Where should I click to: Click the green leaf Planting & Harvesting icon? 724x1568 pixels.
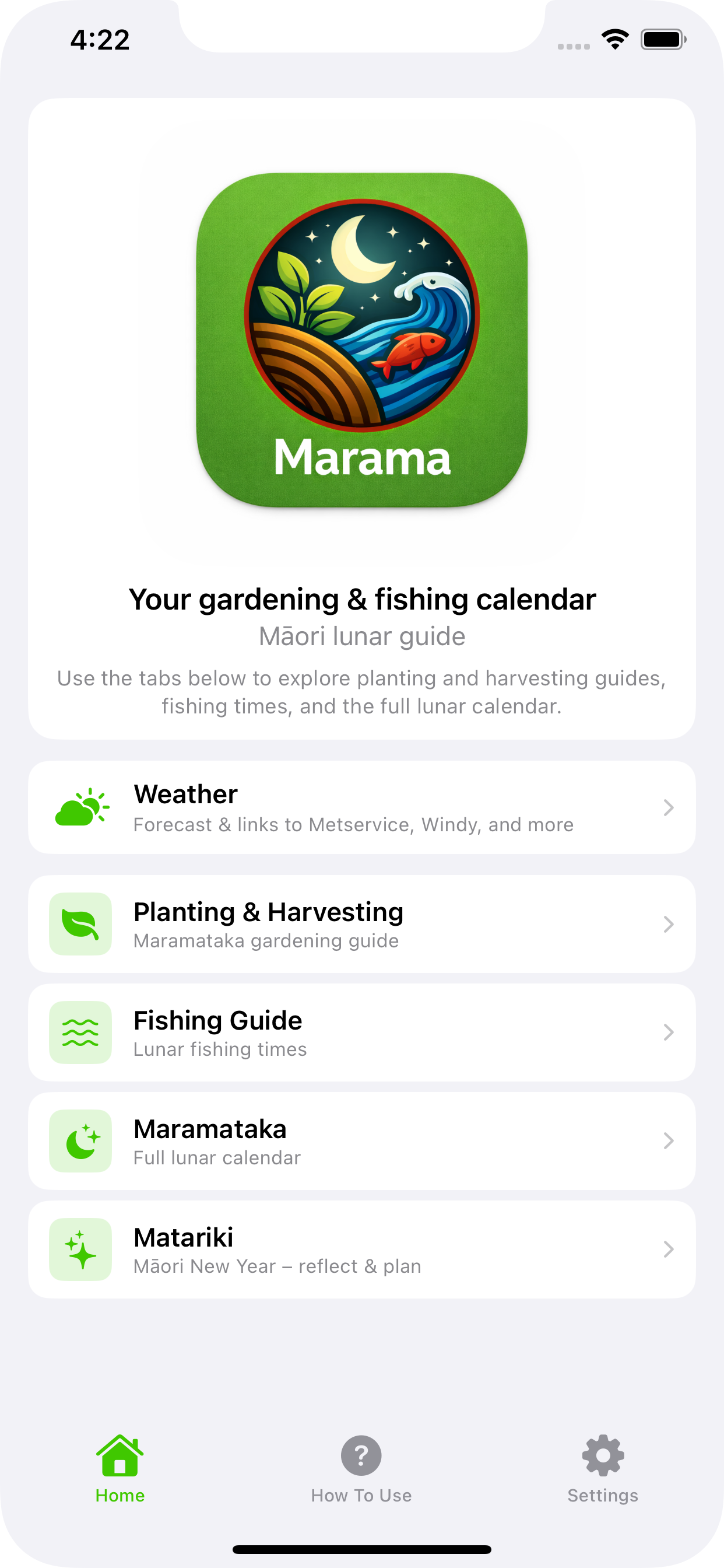[x=80, y=924]
